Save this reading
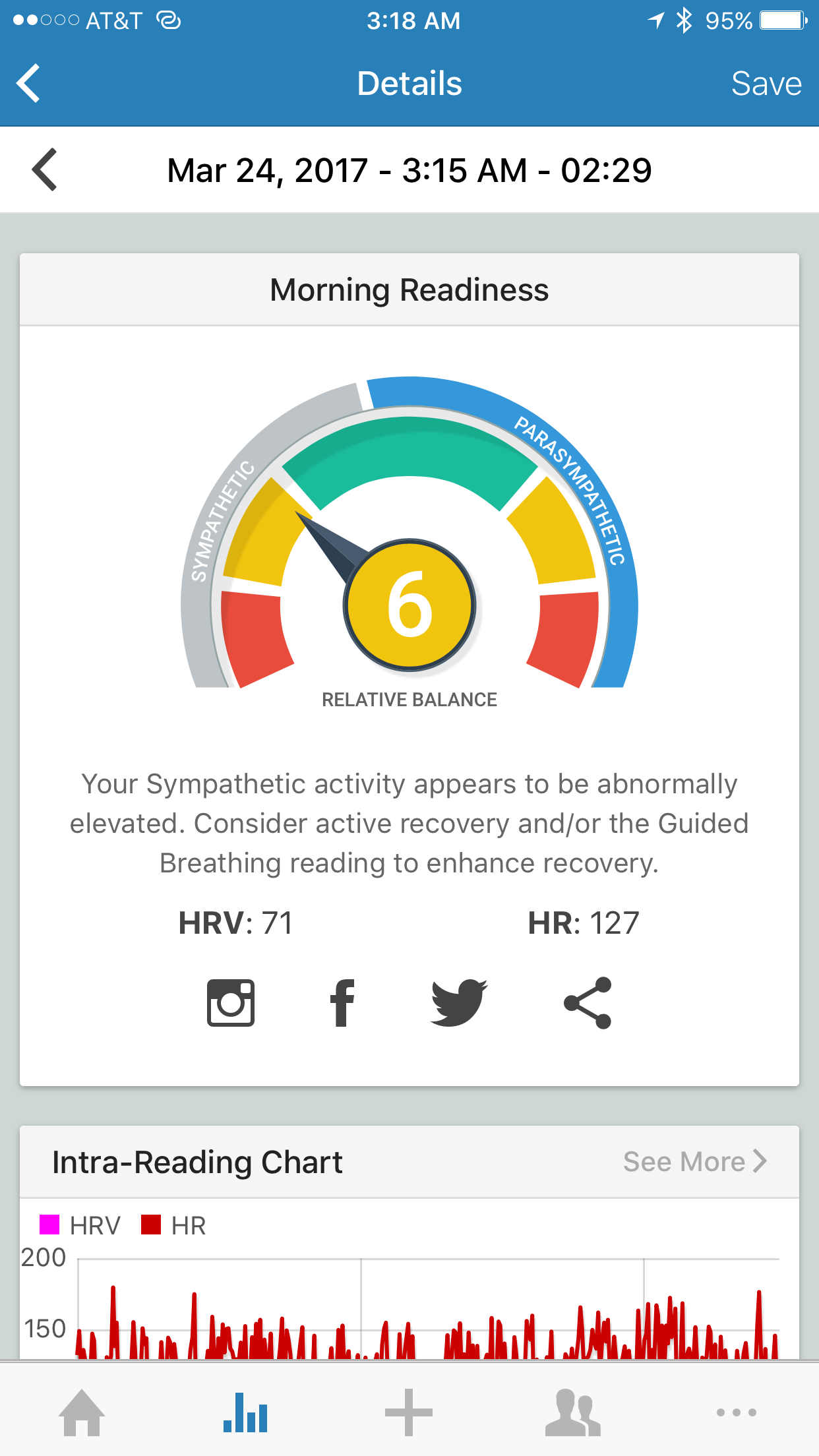819x1456 pixels. [766, 84]
